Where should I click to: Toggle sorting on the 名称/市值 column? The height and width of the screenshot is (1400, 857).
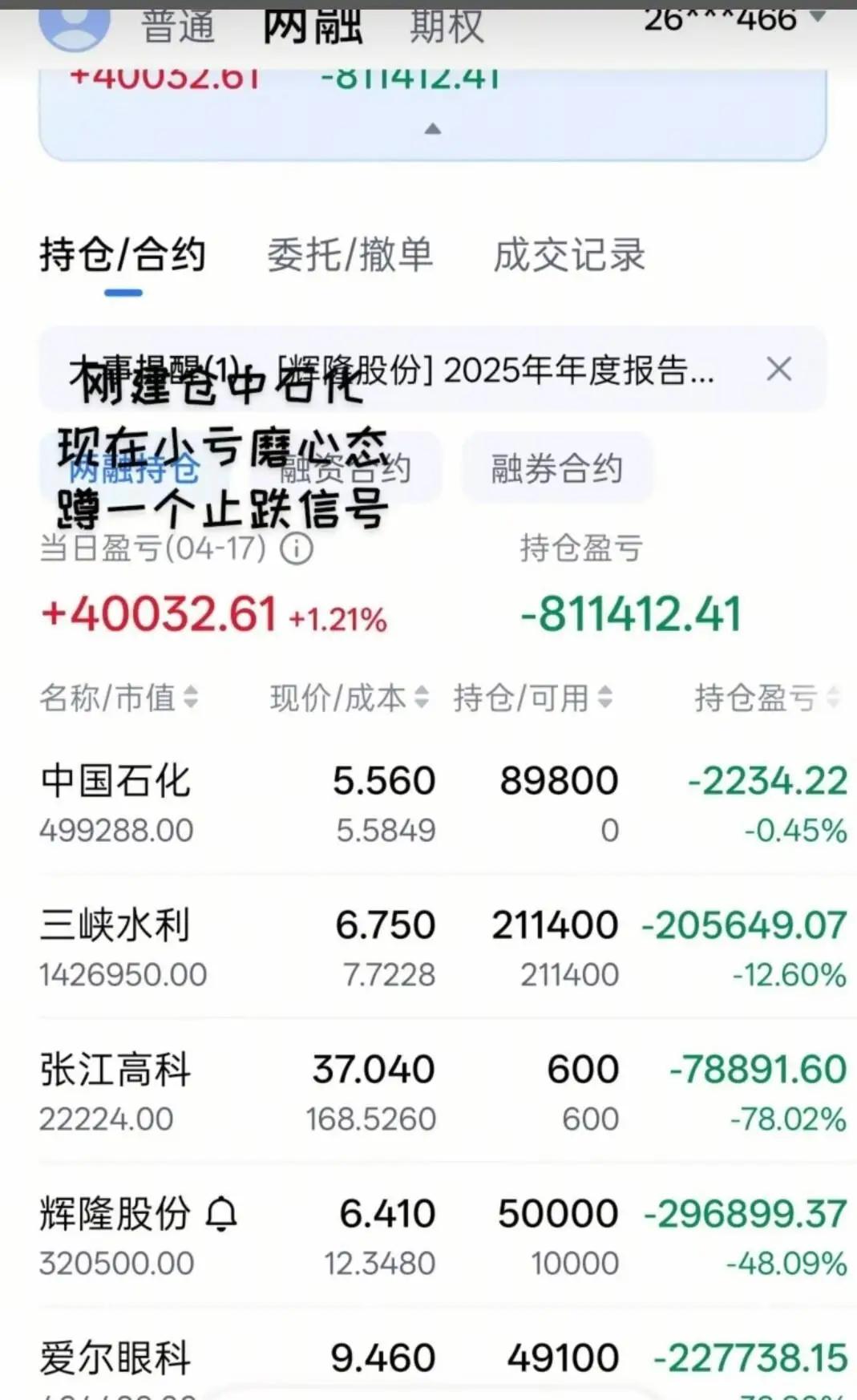(x=192, y=698)
